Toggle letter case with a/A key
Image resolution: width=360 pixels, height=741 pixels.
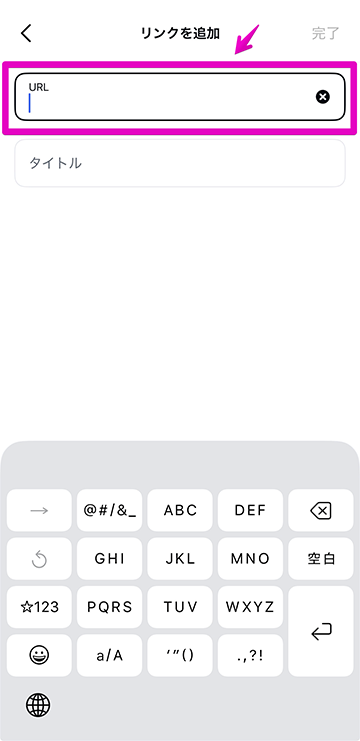pos(110,655)
